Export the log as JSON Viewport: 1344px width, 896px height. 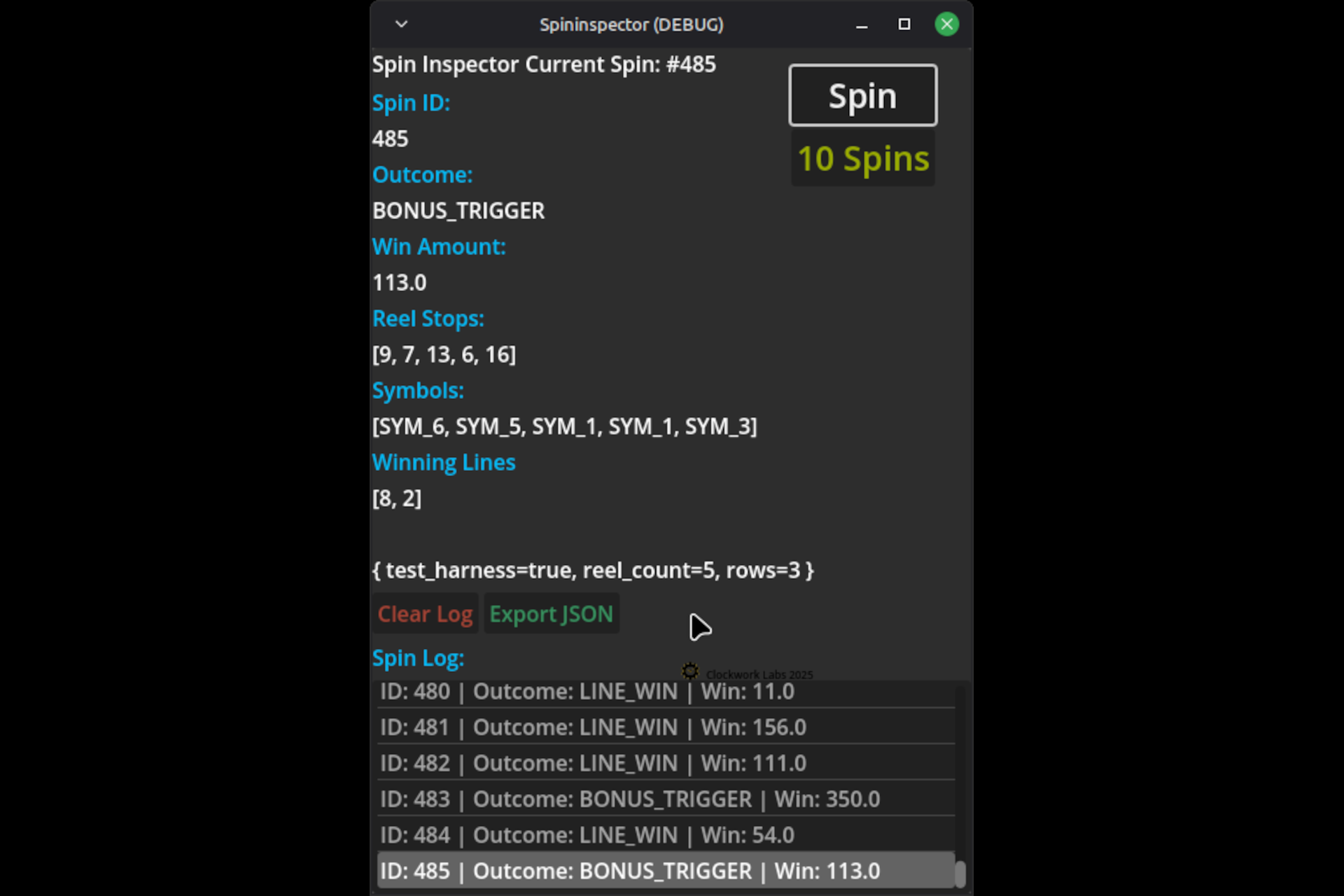click(x=551, y=614)
